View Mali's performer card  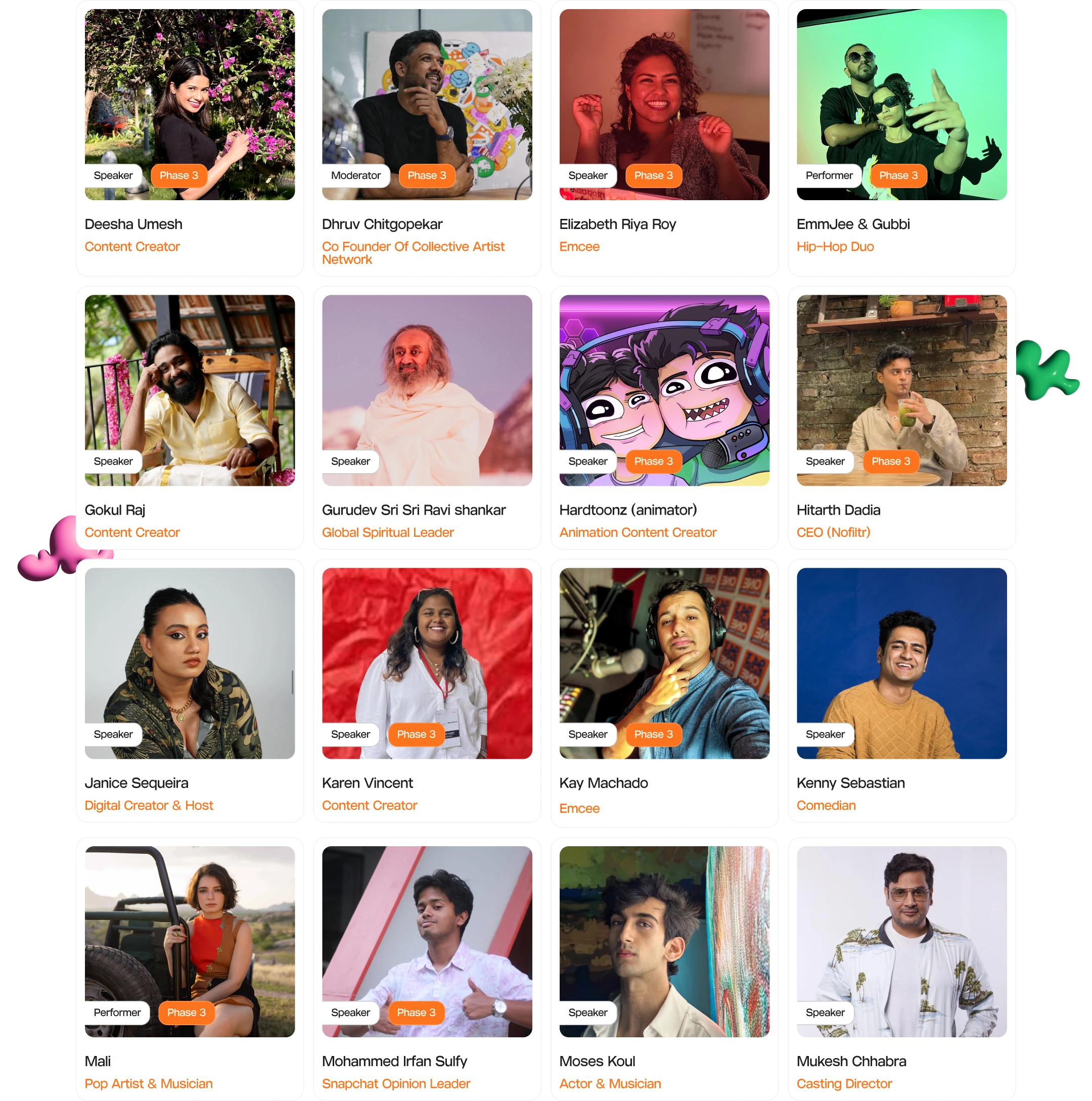tap(190, 941)
